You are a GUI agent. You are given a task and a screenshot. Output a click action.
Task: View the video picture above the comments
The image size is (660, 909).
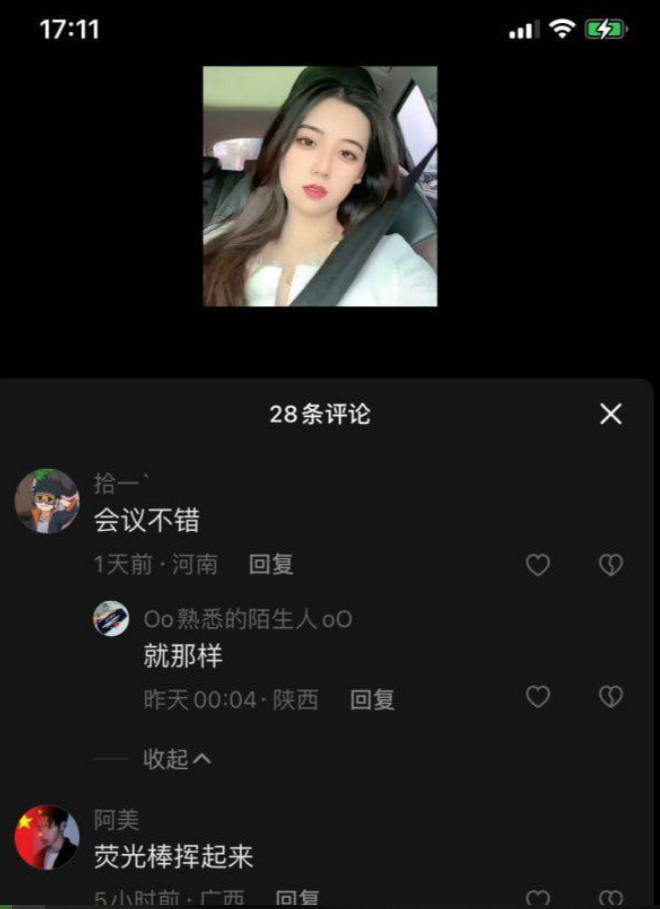pos(320,186)
